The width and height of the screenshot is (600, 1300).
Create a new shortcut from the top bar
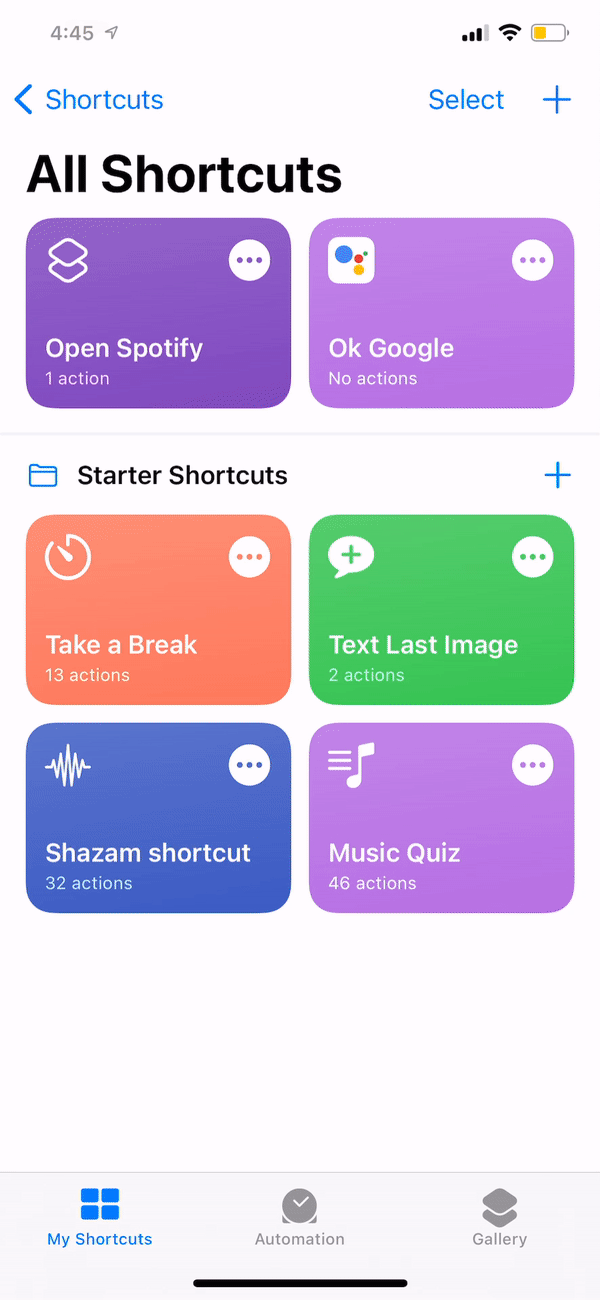tap(556, 100)
